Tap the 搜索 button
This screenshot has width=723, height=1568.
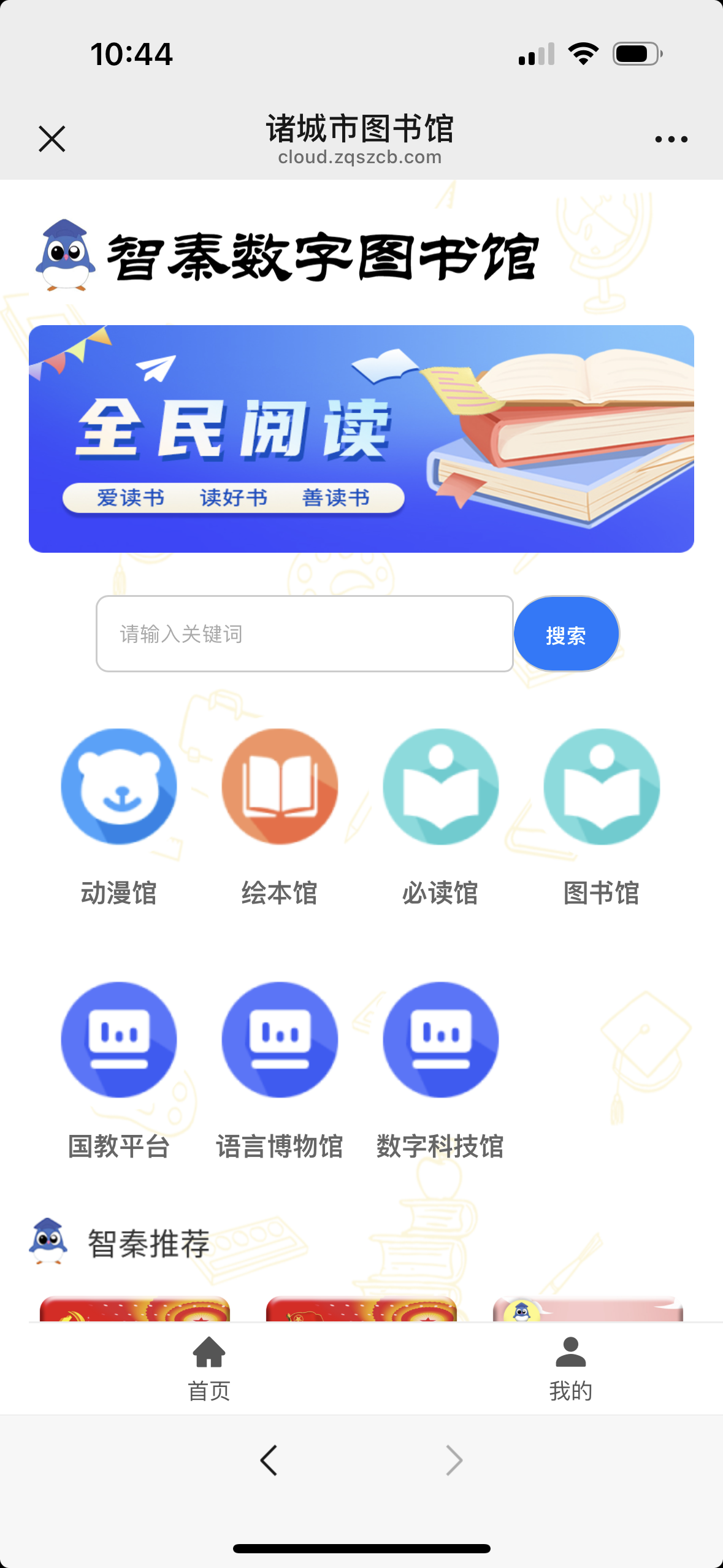click(566, 634)
